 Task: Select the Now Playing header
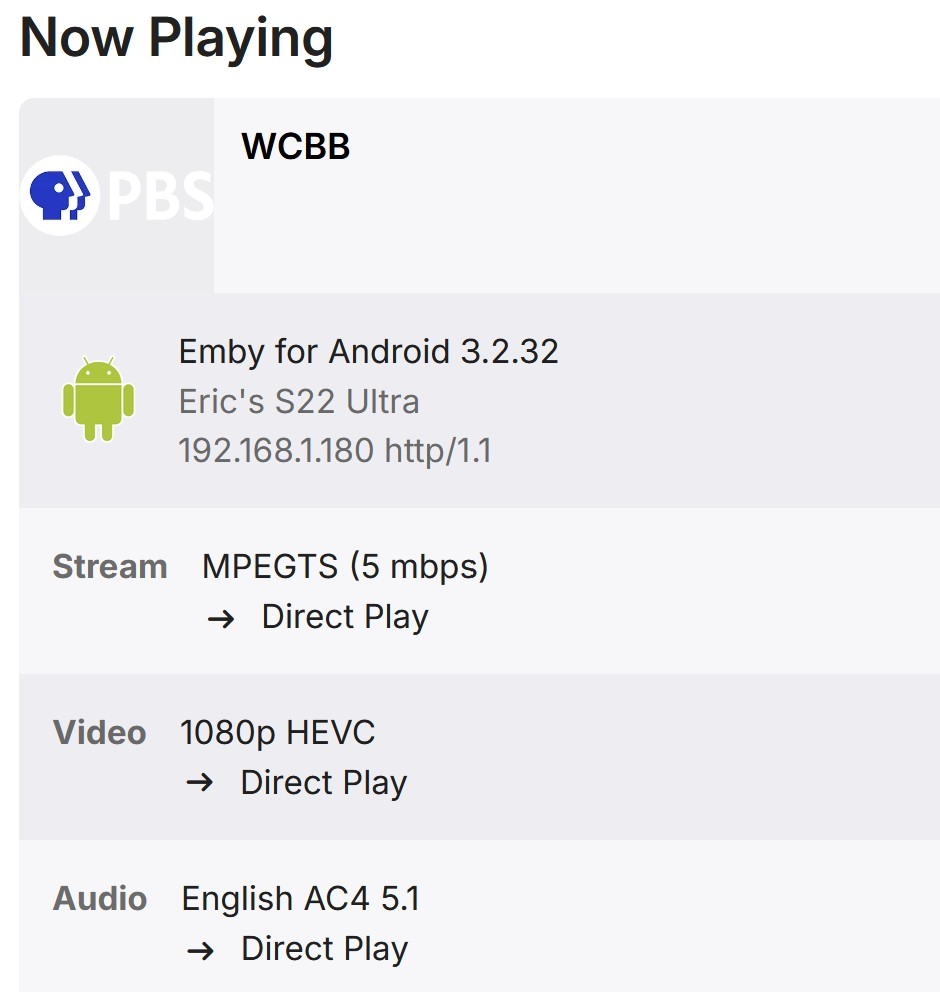tap(177, 38)
